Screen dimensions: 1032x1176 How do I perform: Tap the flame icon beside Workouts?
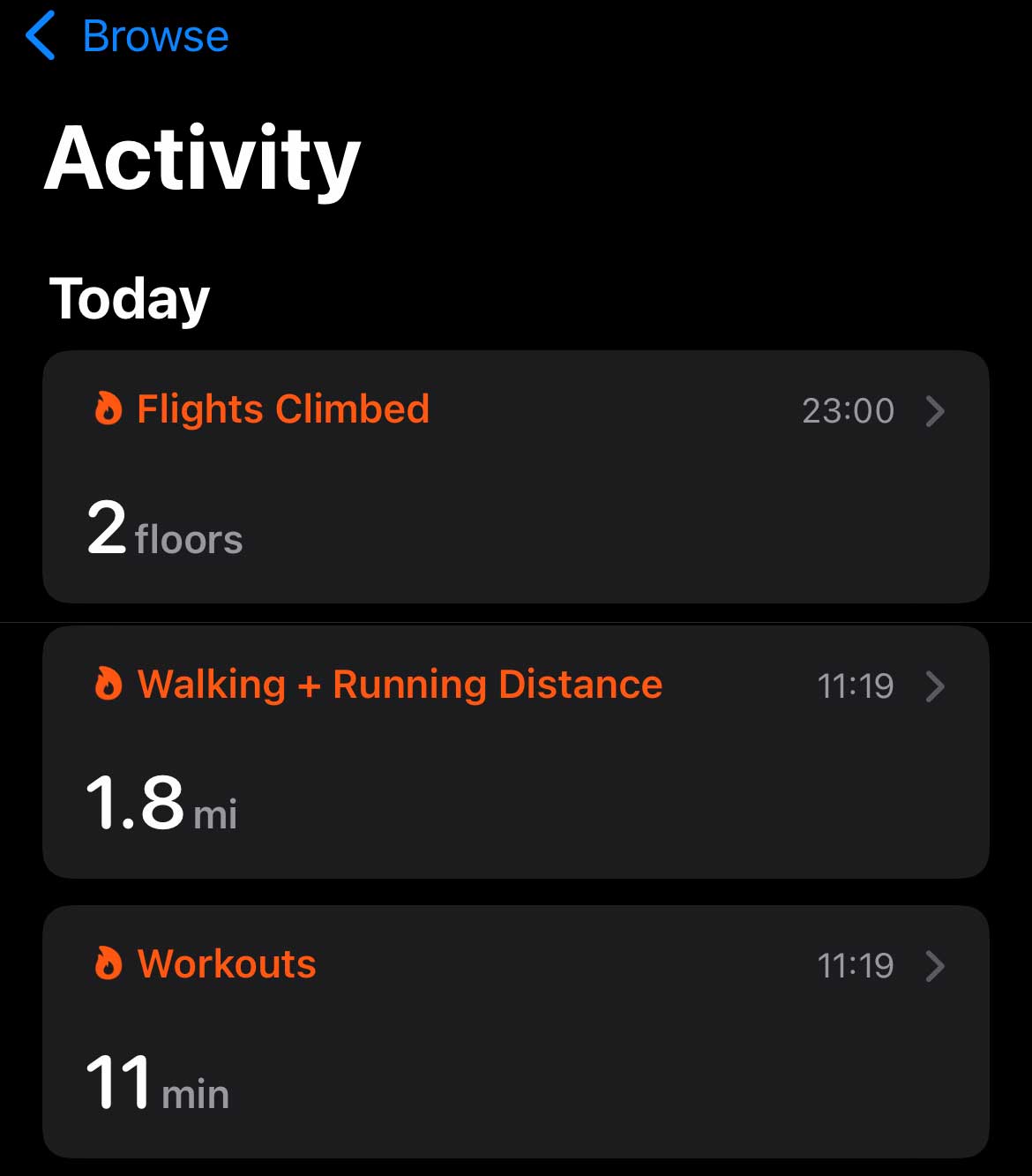tap(108, 965)
